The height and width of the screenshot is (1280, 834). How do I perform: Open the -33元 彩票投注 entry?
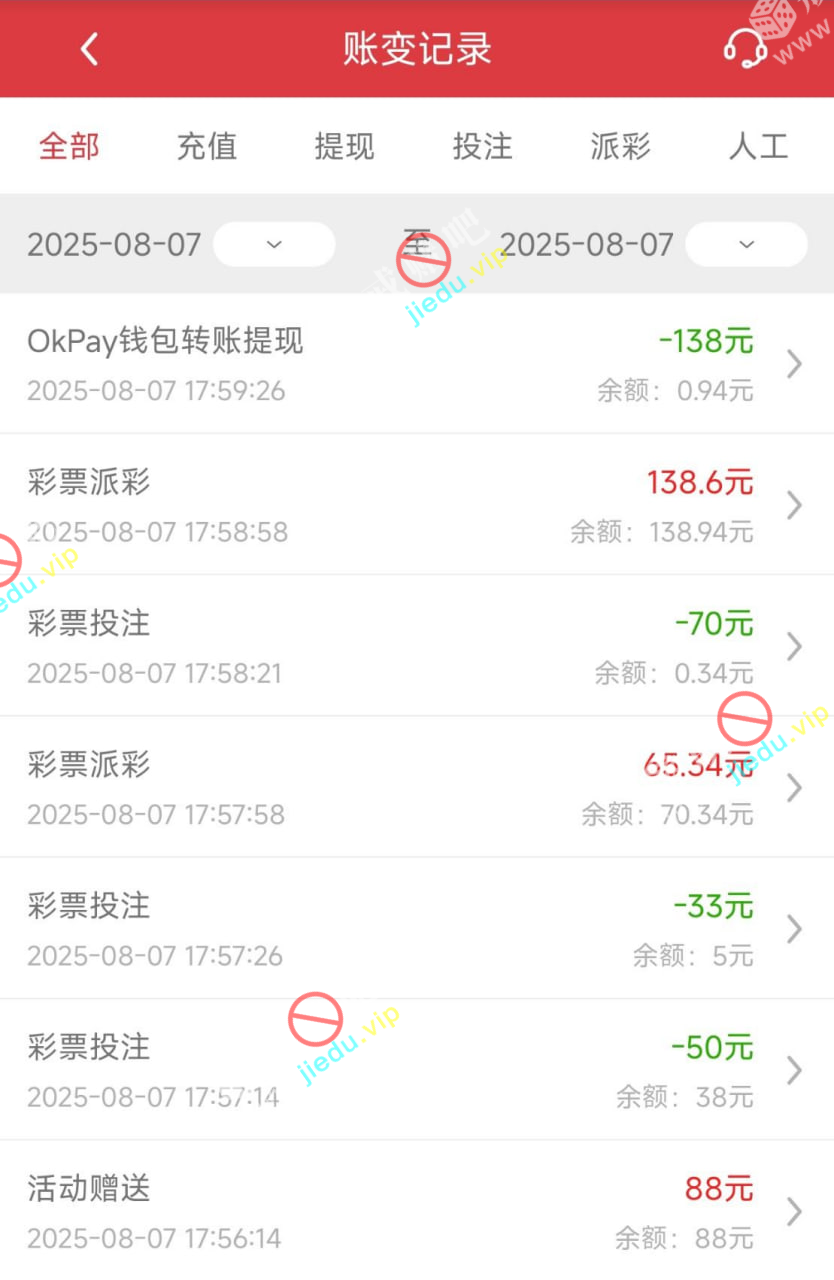pyautogui.click(x=416, y=929)
